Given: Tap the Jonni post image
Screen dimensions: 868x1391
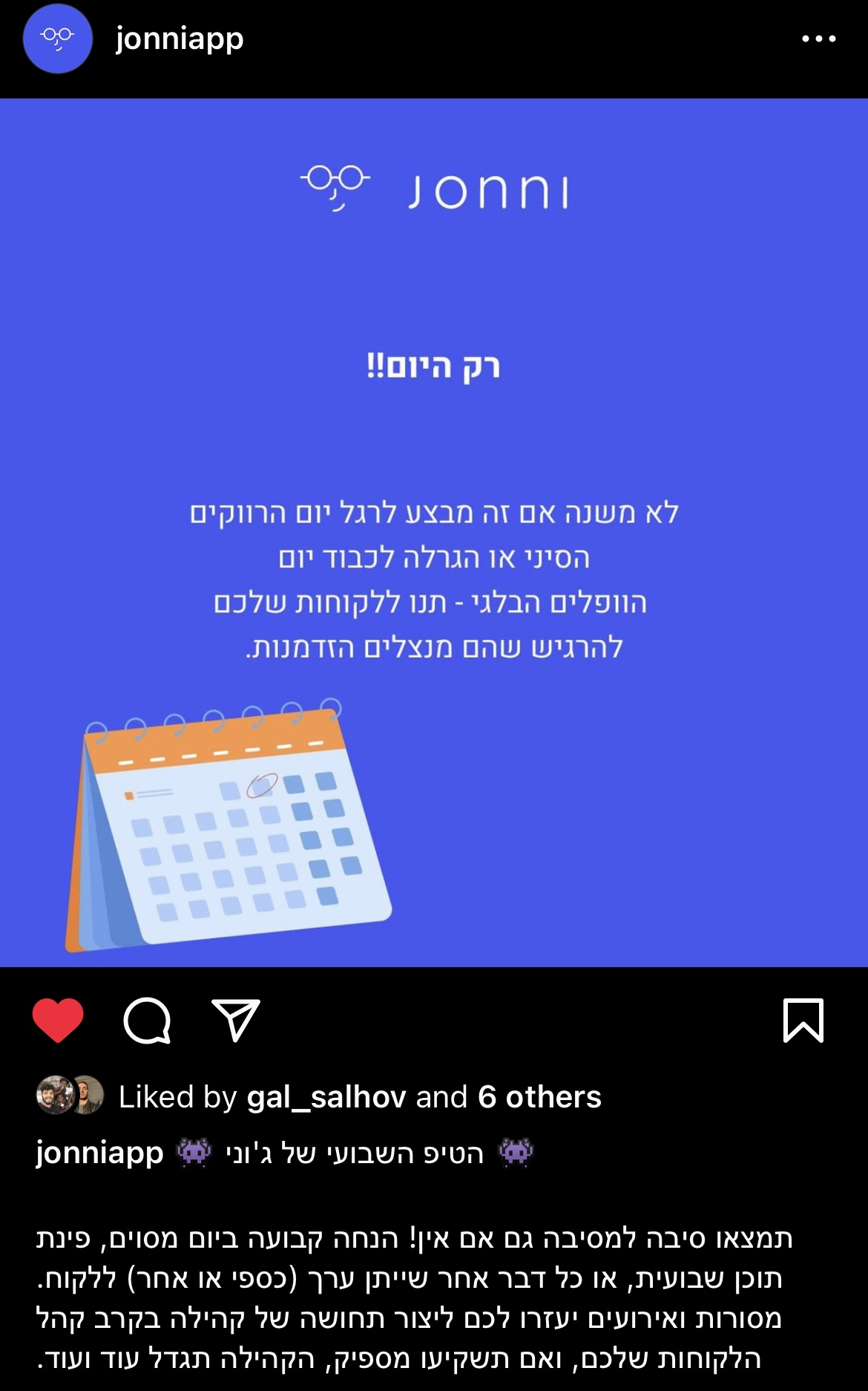Looking at the screenshot, I should 434,532.
